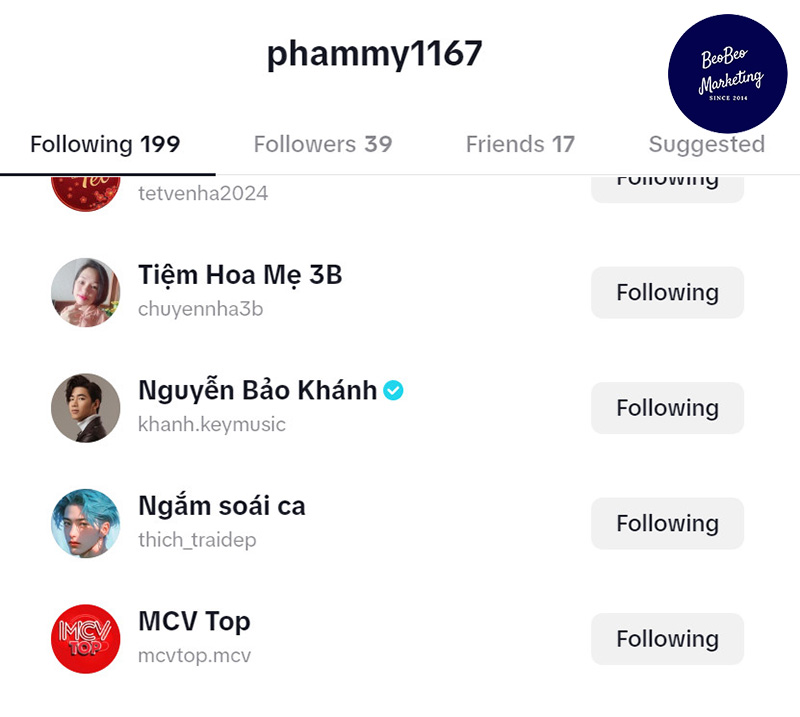
Task: Switch to the Followers tab
Action: tap(322, 144)
